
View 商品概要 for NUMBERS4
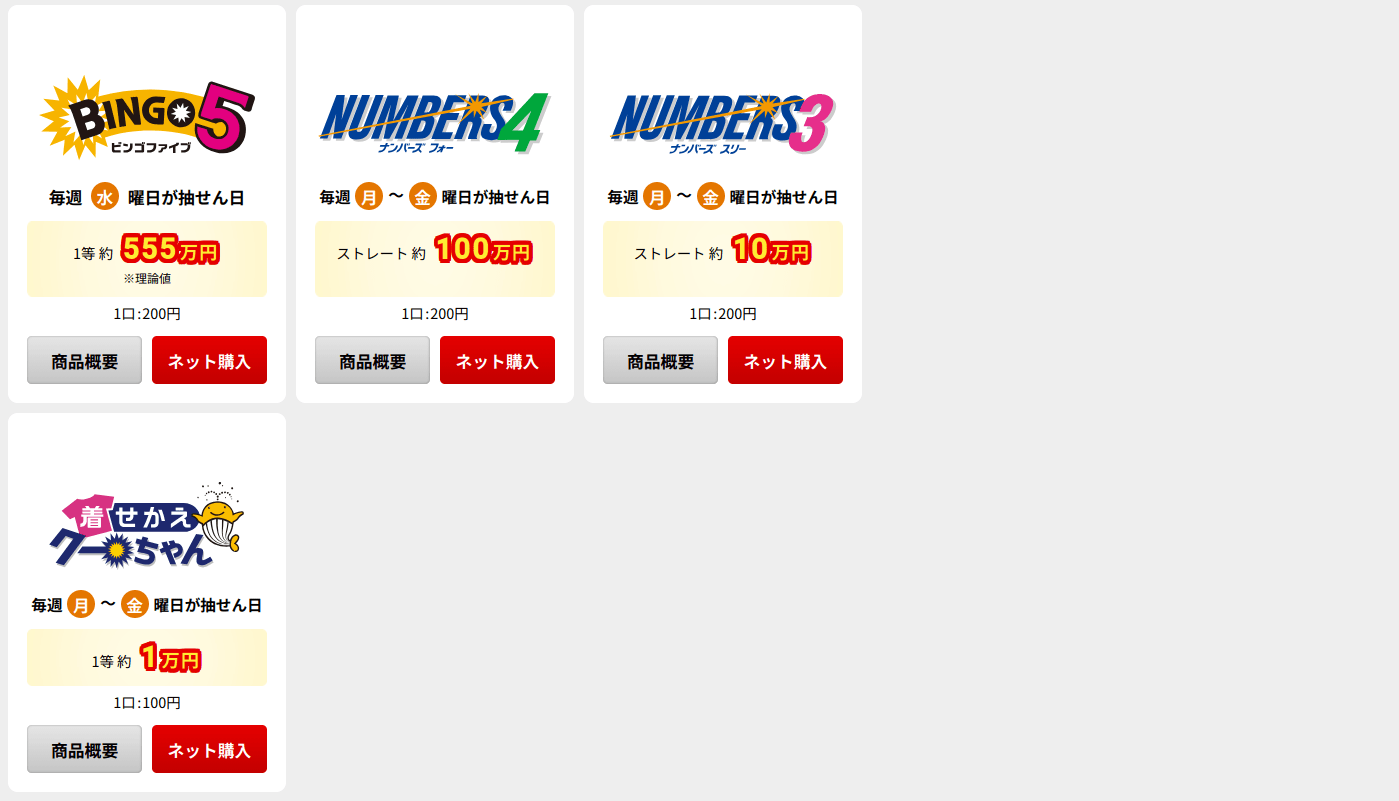pos(372,360)
